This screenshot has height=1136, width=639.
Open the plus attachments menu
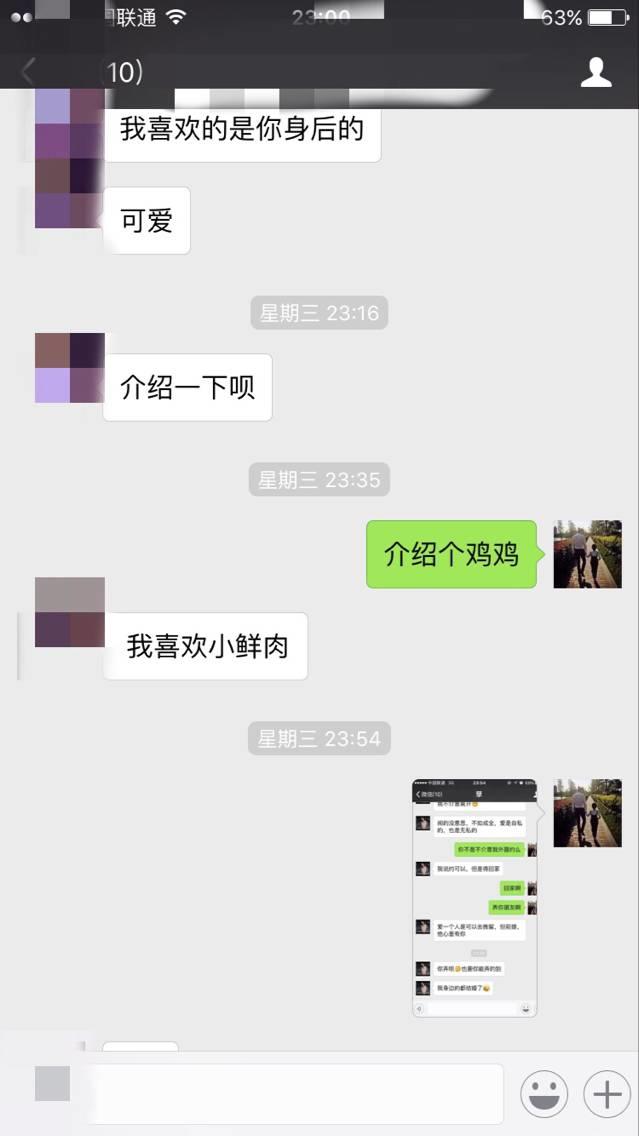coord(606,1094)
